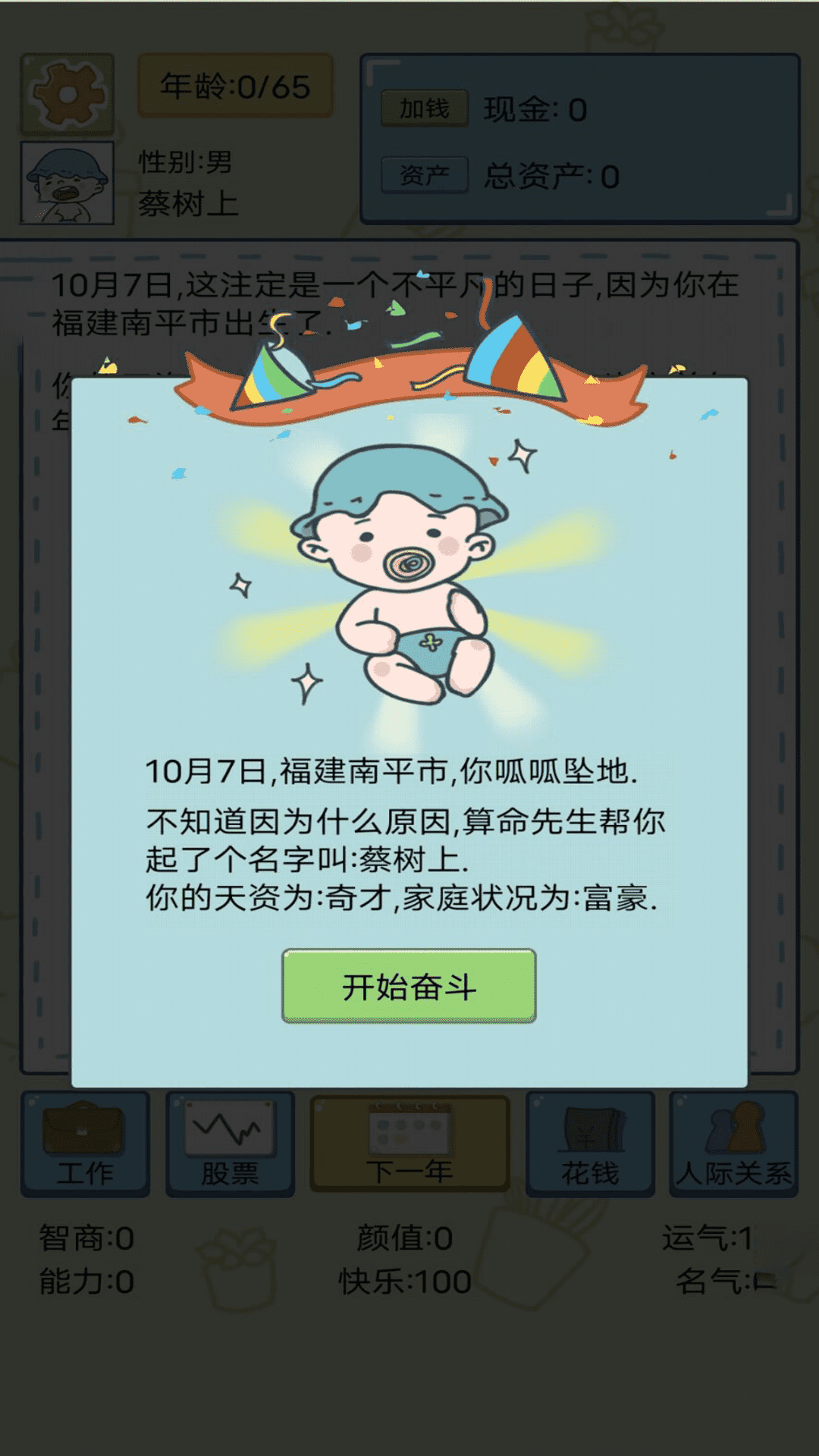Advance with the 下一年 button
The width and height of the screenshot is (819, 1456).
409,1144
